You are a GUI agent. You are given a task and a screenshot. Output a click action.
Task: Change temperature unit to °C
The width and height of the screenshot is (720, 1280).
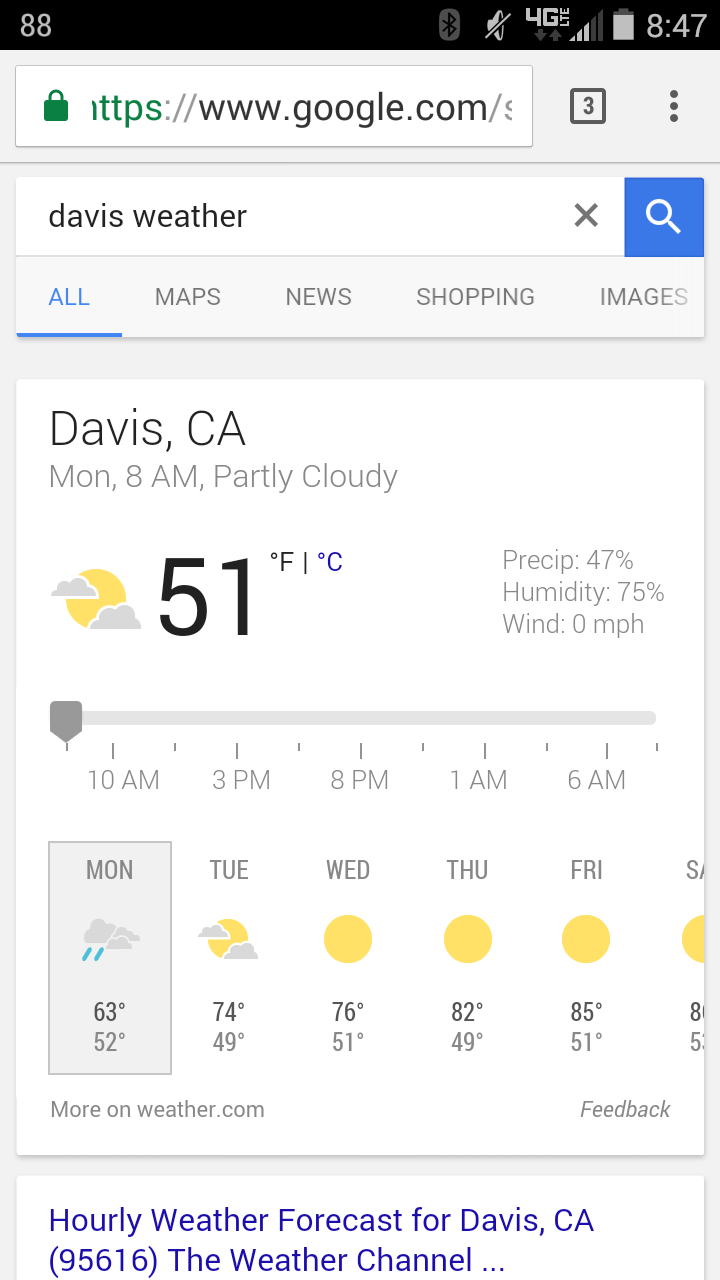tap(330, 563)
